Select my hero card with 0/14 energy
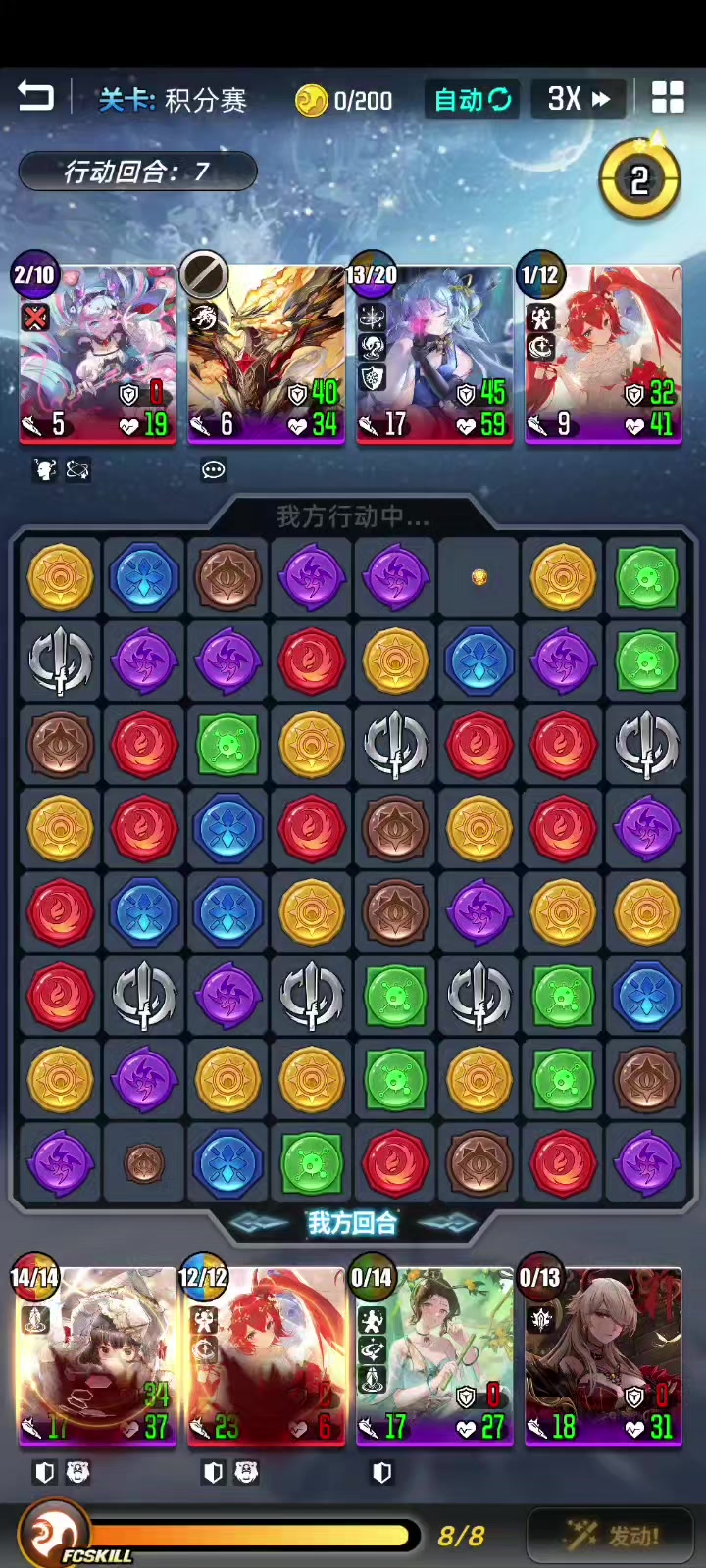706x1568 pixels. pos(435,1357)
